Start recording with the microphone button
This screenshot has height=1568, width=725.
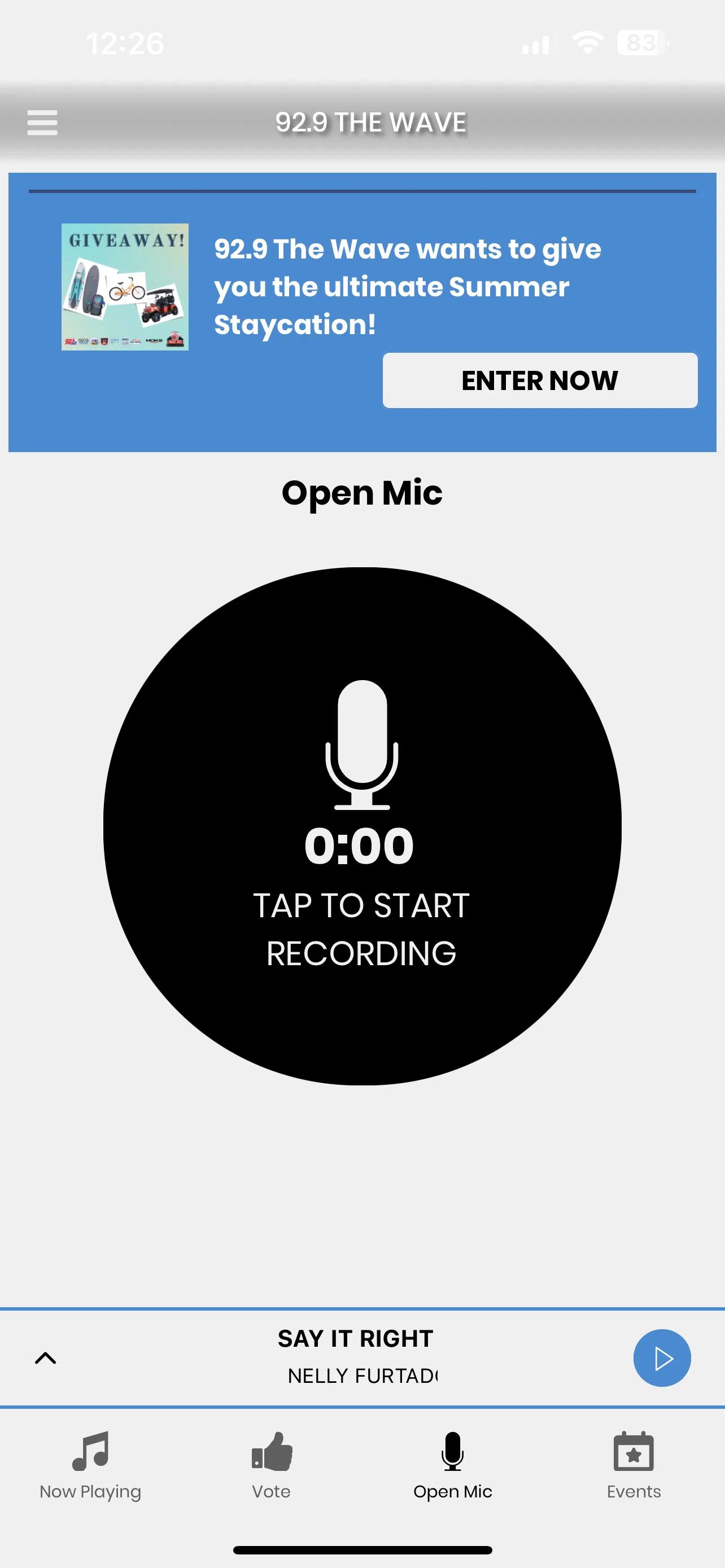(x=362, y=825)
